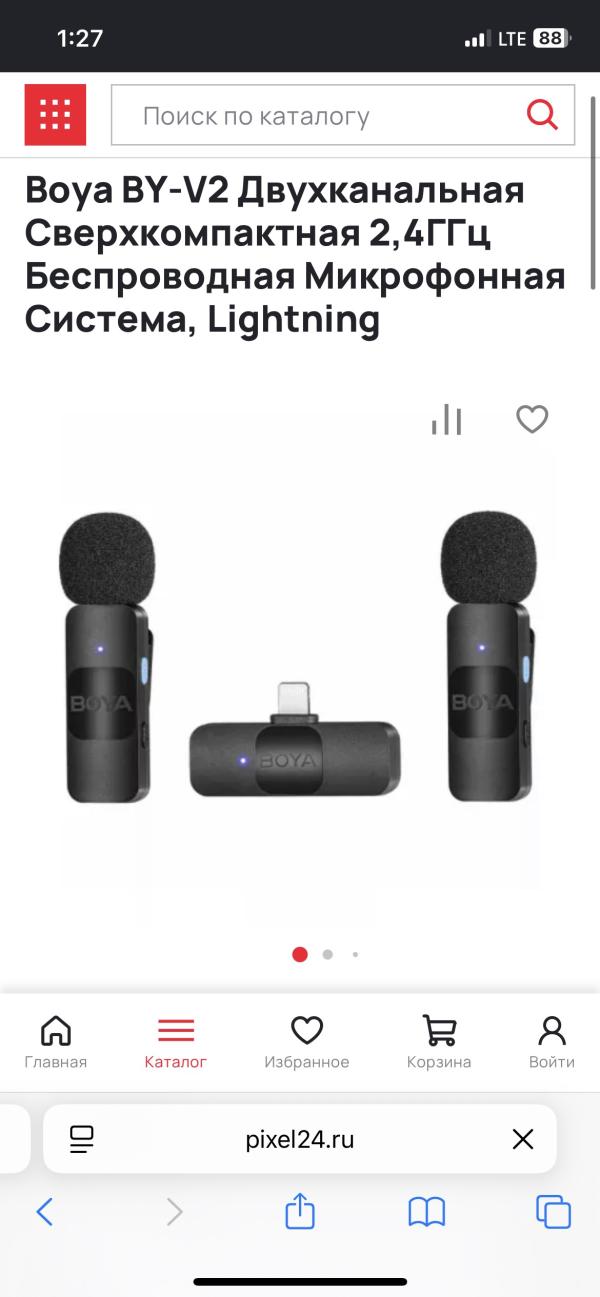Add product to comparison list
This screenshot has height=1297, width=600.
click(x=447, y=420)
